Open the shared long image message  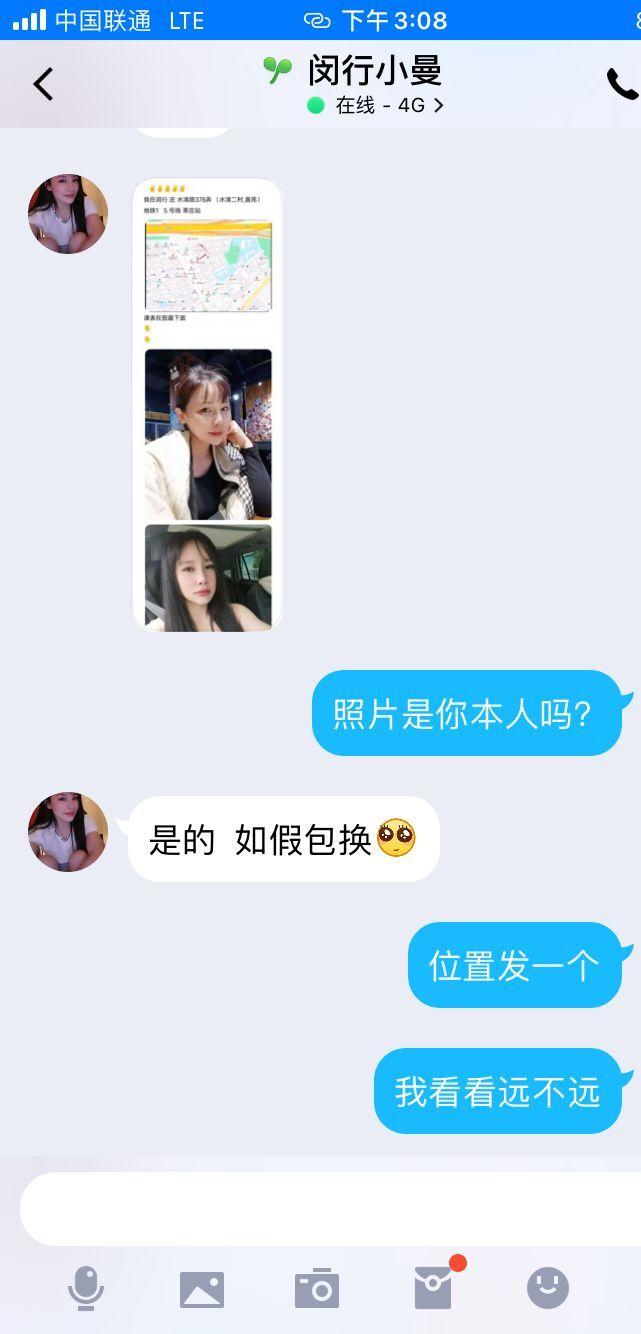207,405
